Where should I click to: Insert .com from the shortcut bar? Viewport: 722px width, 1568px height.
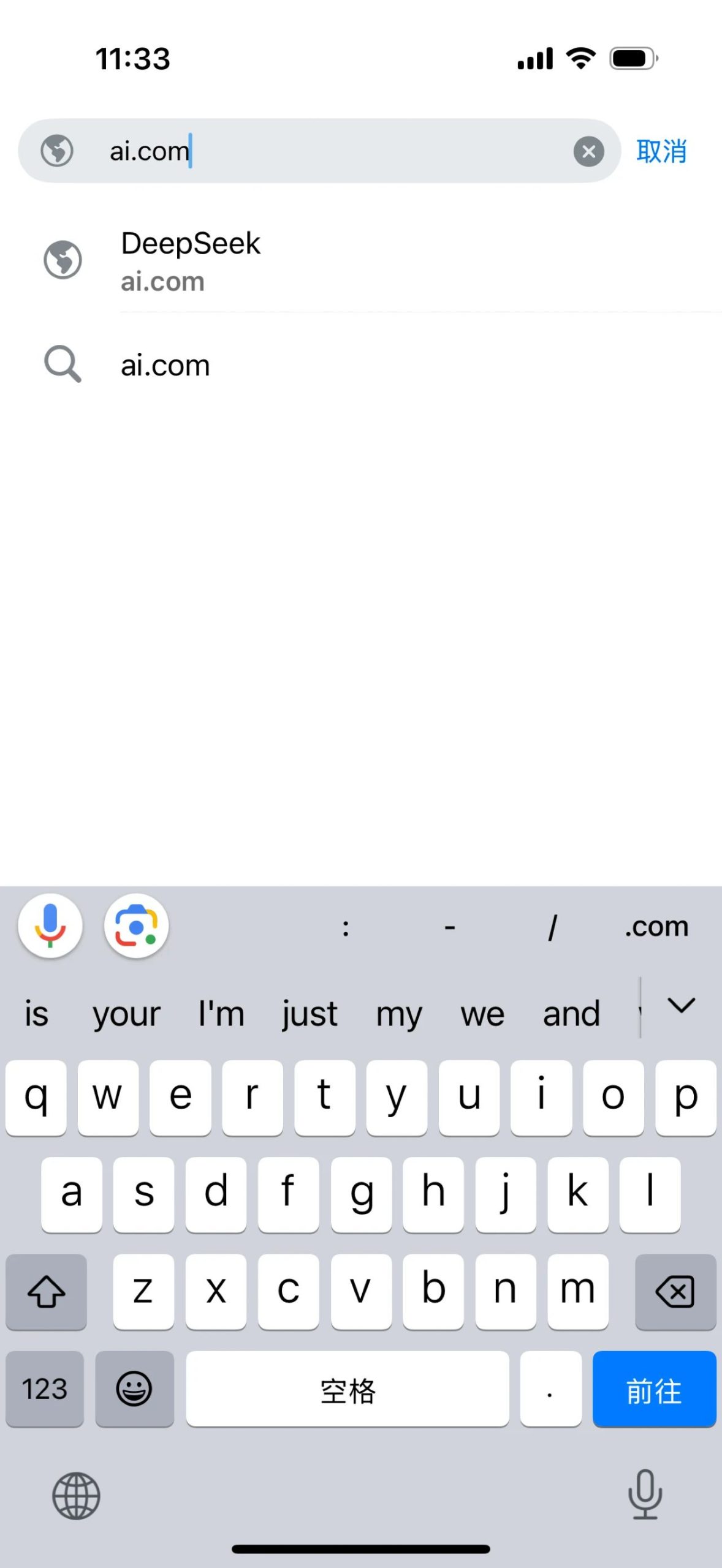click(656, 927)
